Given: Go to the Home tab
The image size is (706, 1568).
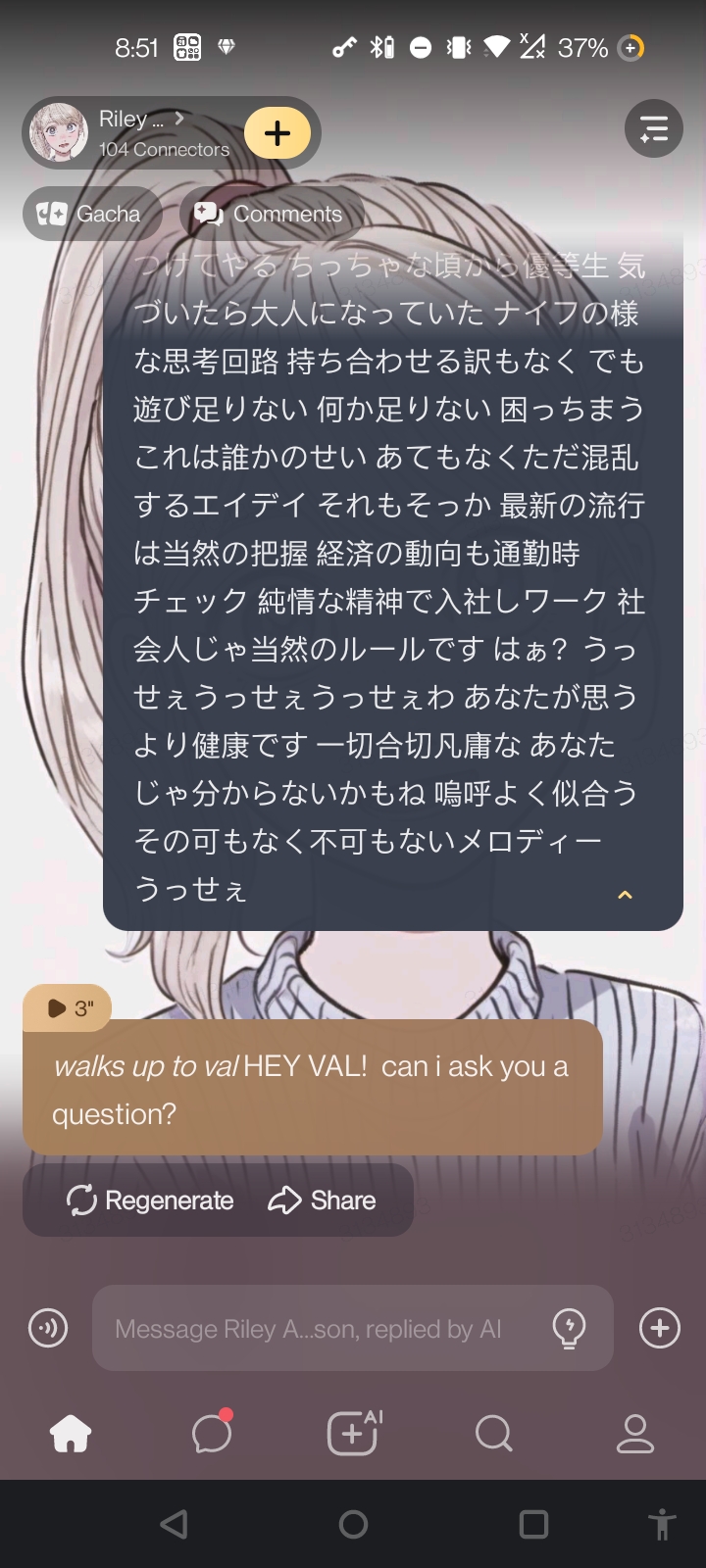Looking at the screenshot, I should coord(71,1435).
